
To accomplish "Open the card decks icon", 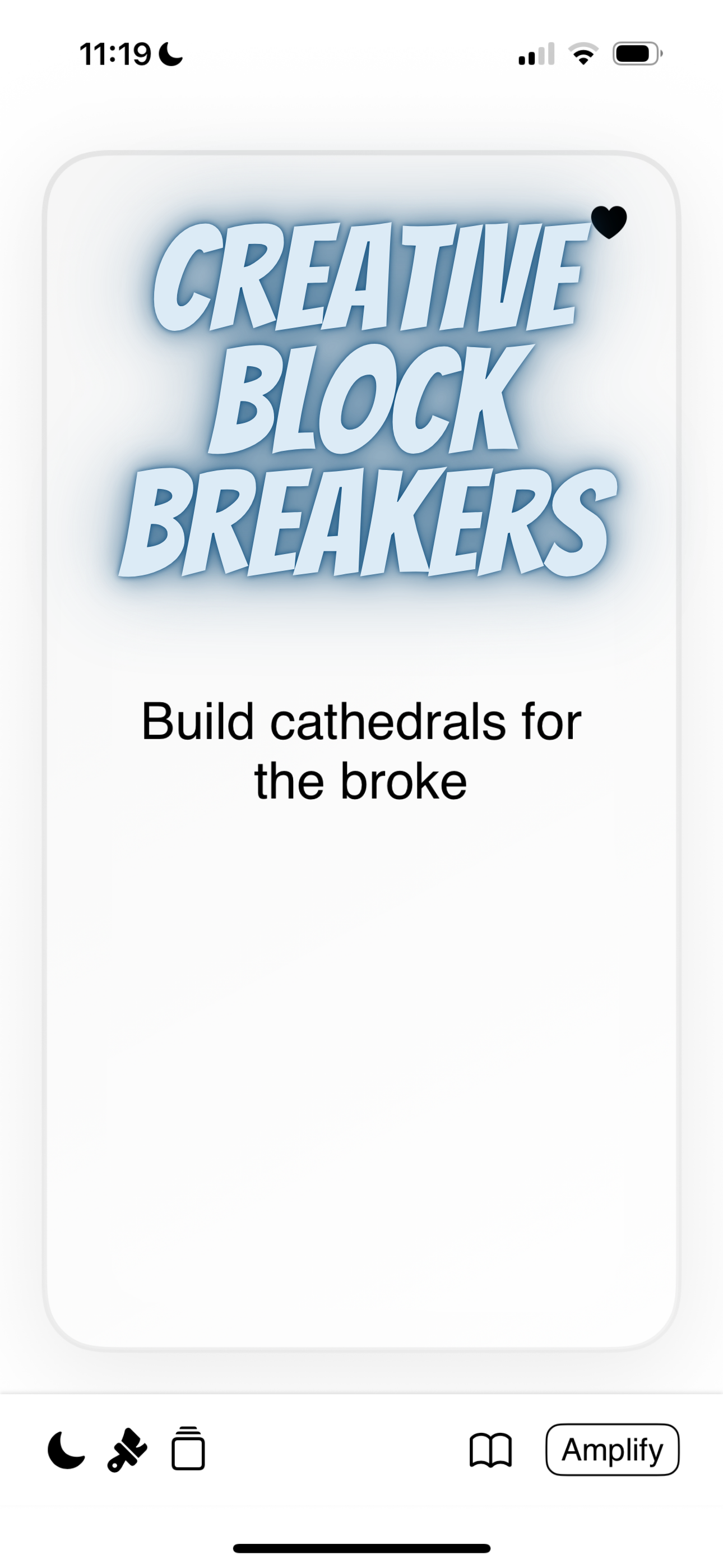I will click(x=188, y=1449).
